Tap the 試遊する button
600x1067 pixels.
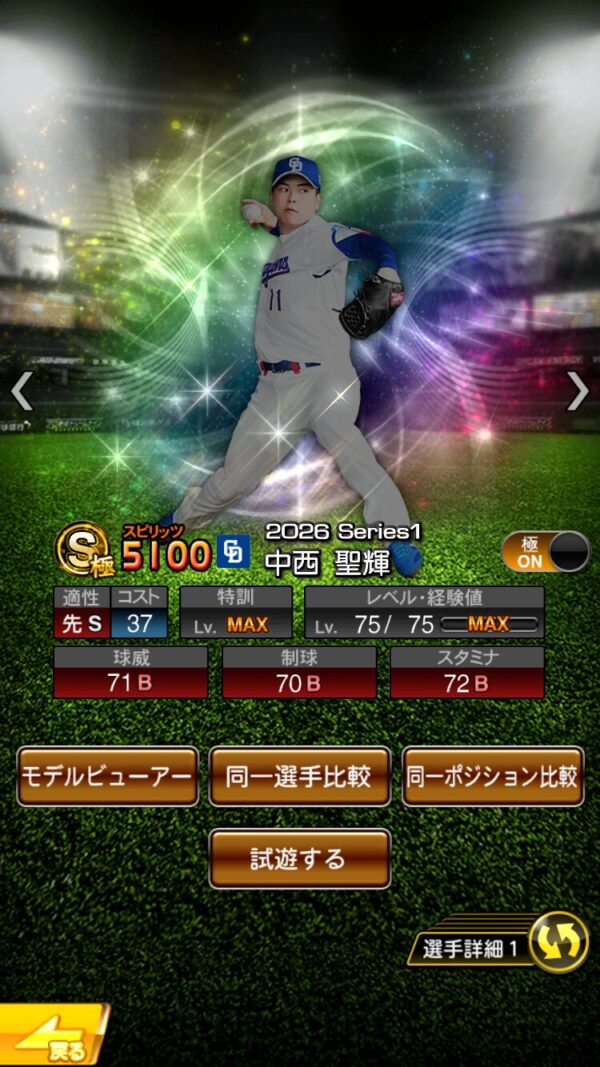point(299,858)
